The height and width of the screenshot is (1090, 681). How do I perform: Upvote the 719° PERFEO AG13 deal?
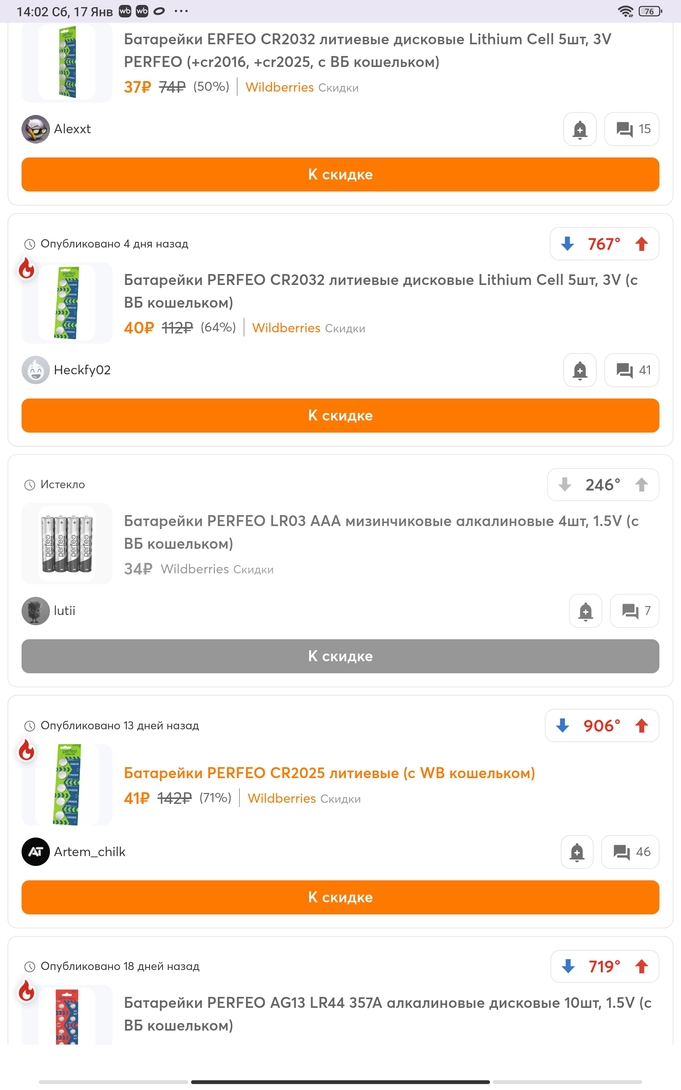click(x=642, y=967)
